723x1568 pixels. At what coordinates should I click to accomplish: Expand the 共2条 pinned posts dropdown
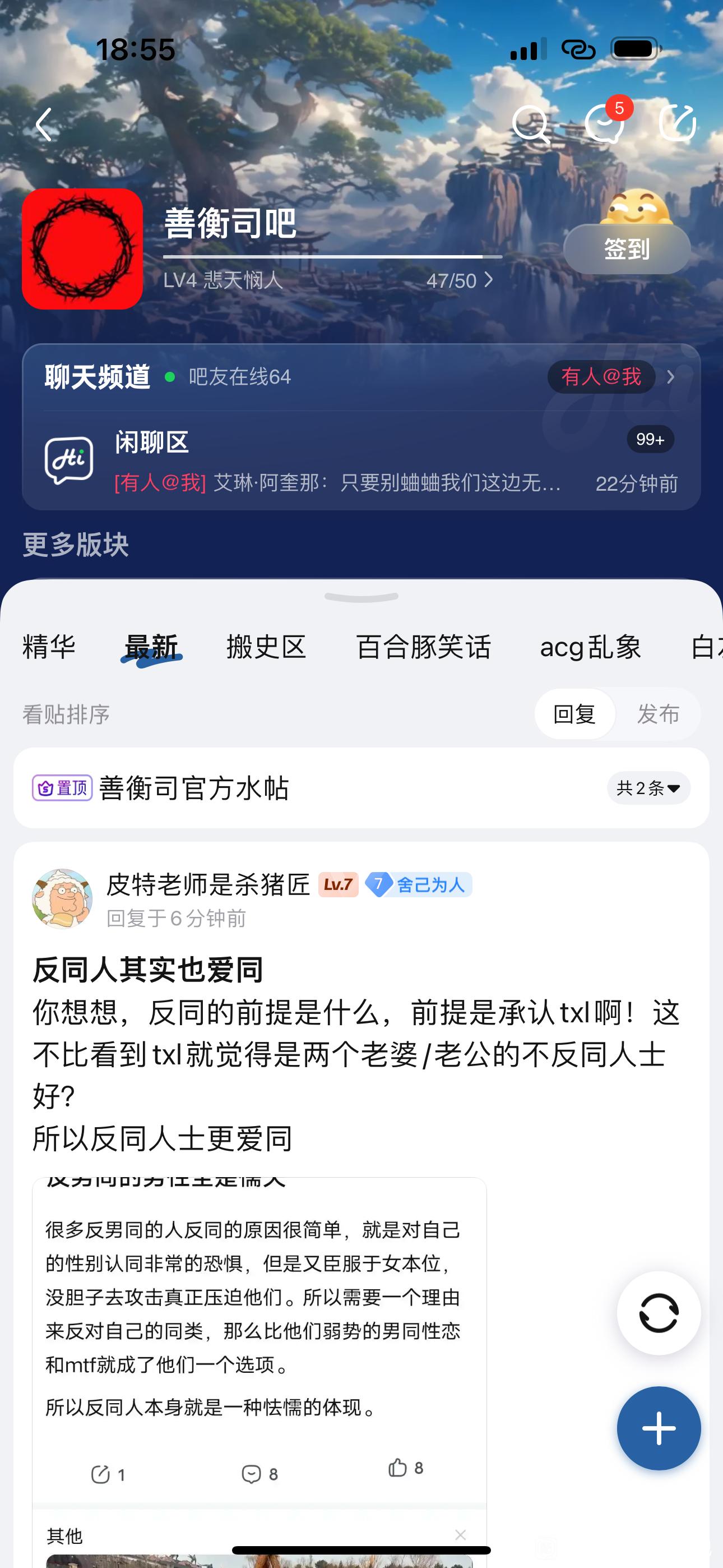pos(648,788)
